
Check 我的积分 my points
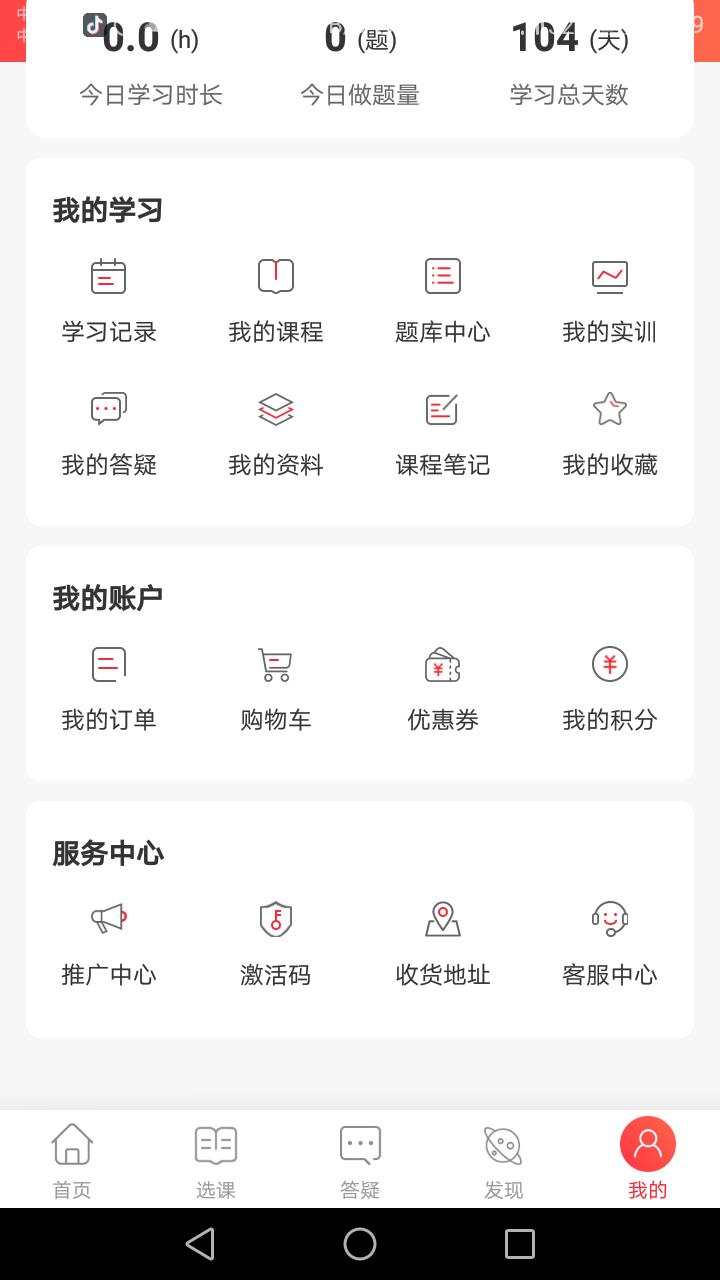tap(610, 688)
